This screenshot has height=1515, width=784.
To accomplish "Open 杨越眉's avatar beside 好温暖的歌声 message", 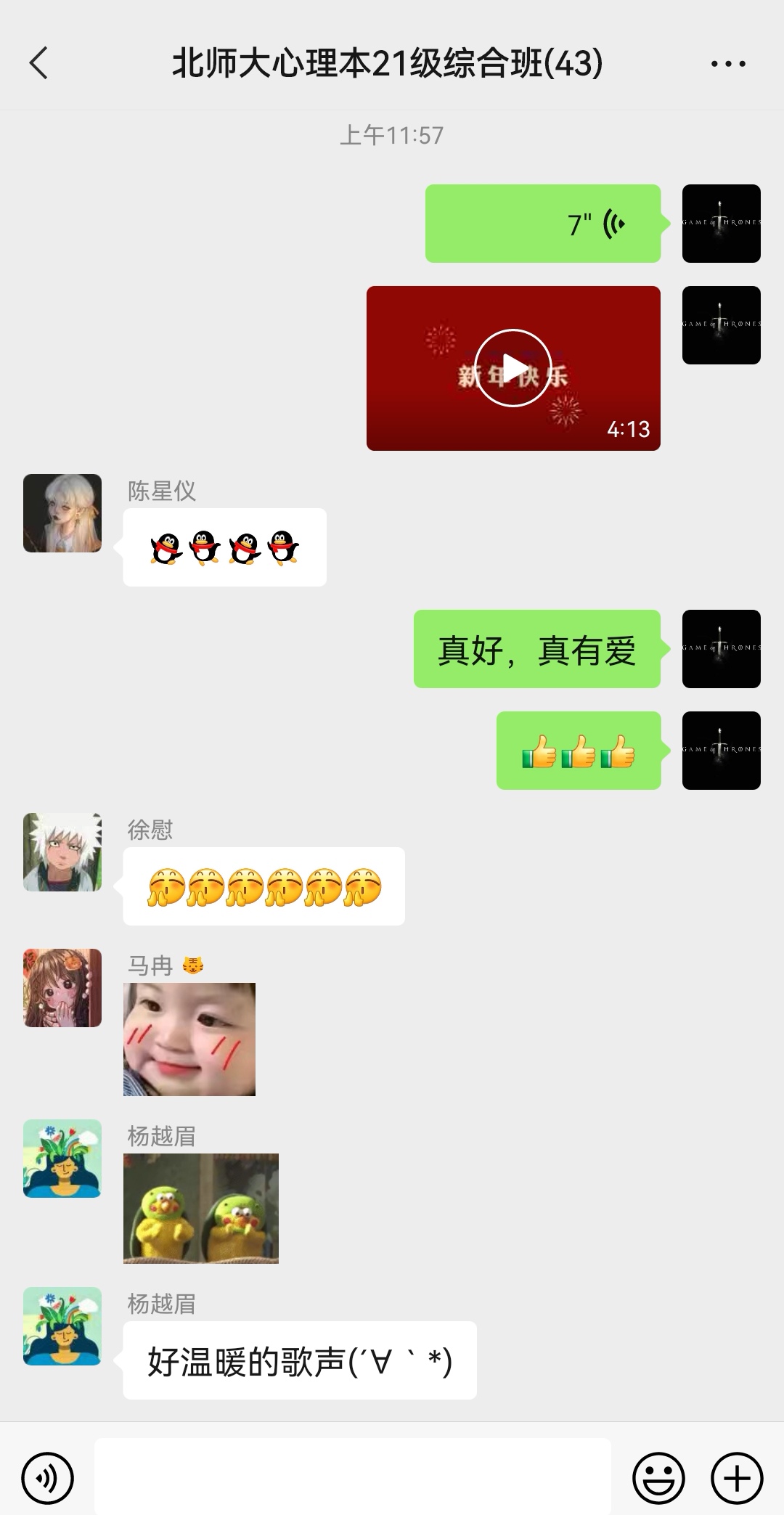I will coord(62,1326).
